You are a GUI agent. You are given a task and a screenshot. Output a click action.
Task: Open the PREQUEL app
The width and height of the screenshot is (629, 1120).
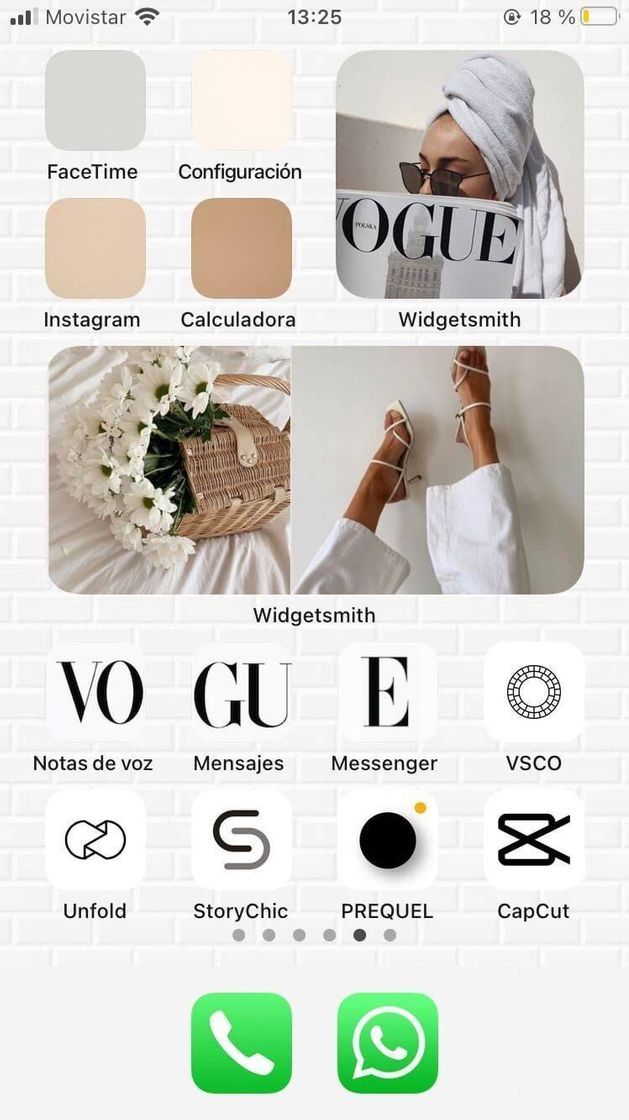[x=387, y=840]
